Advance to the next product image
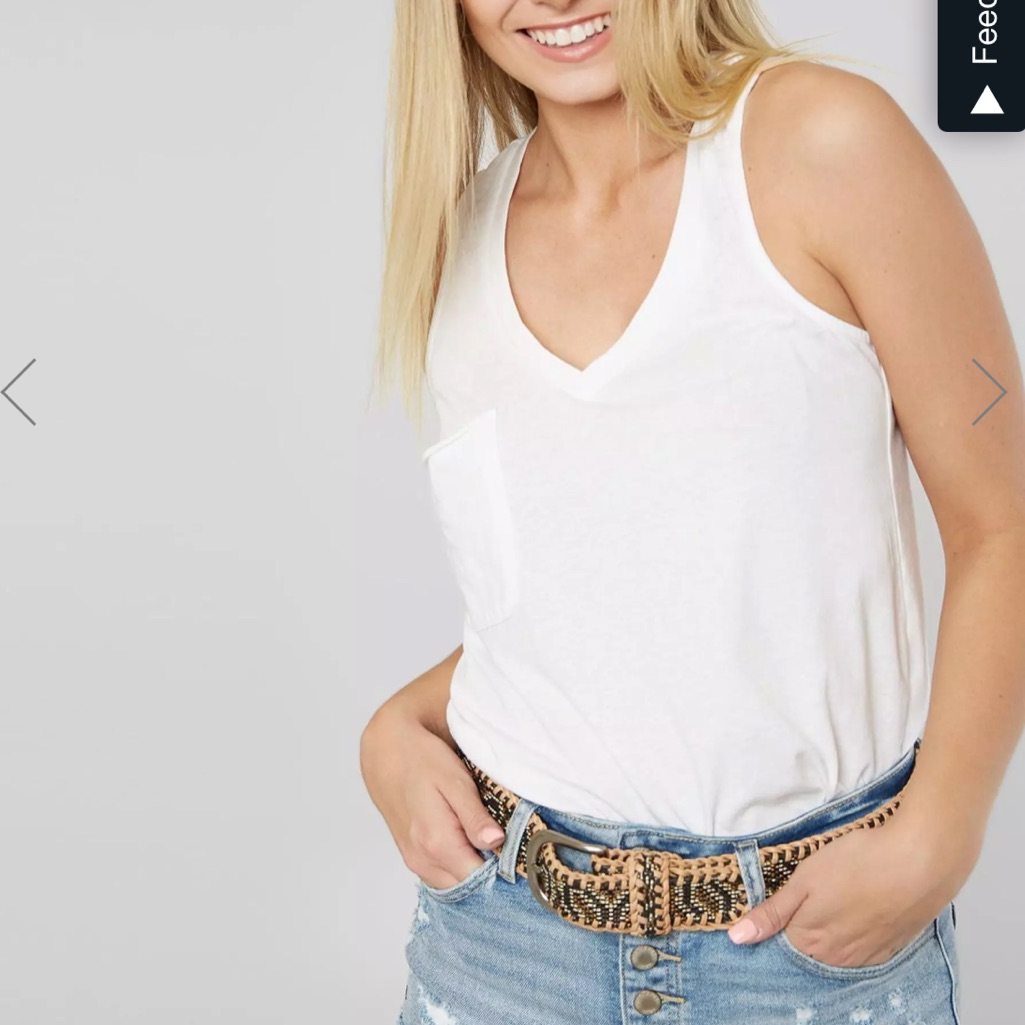 tap(989, 392)
